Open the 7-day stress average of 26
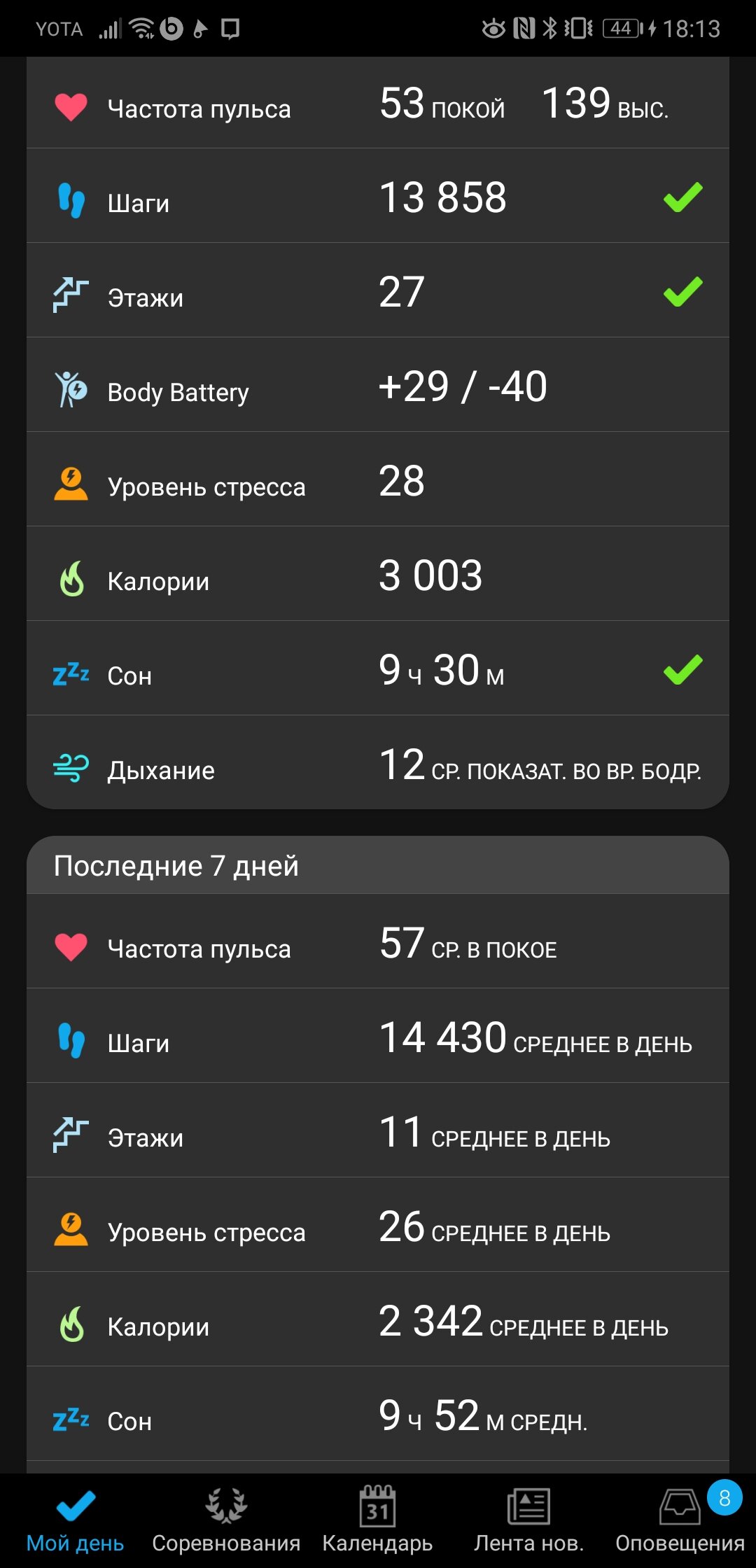 [x=378, y=1225]
